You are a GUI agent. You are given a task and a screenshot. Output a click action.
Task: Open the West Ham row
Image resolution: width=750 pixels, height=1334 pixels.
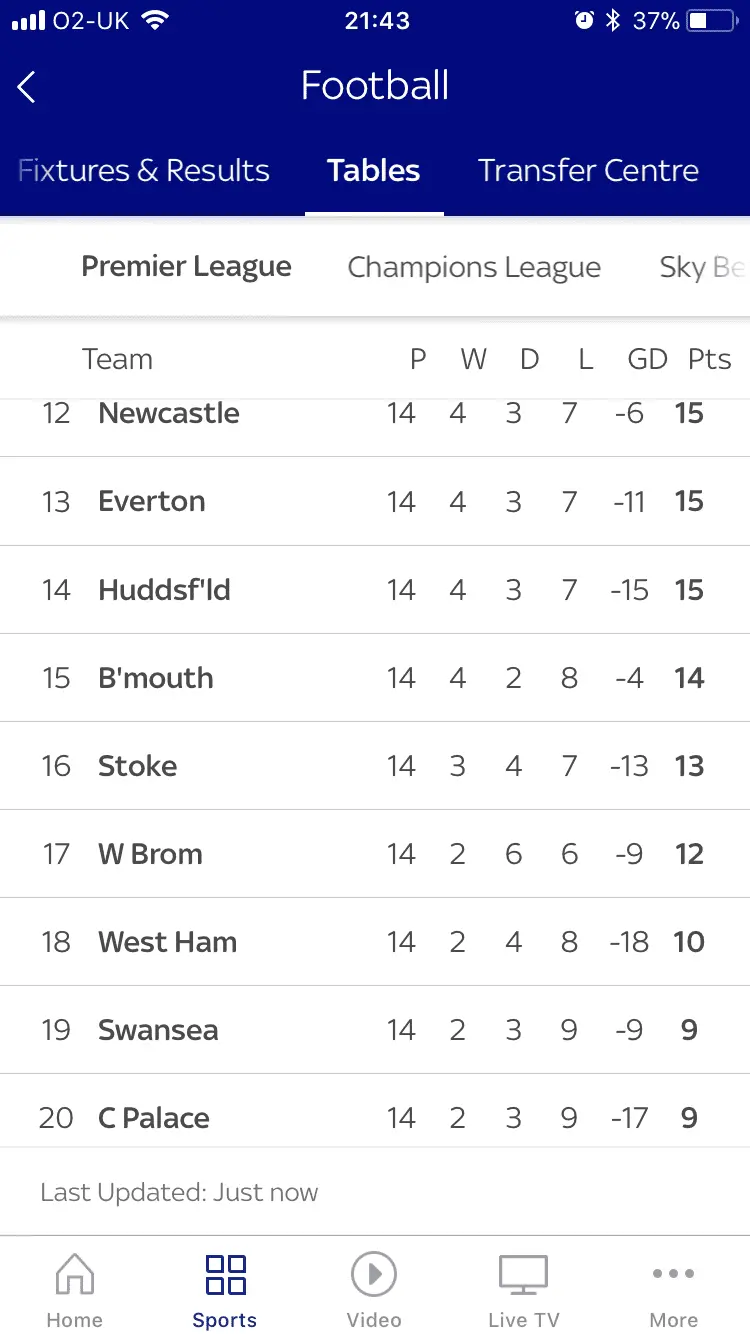point(167,942)
